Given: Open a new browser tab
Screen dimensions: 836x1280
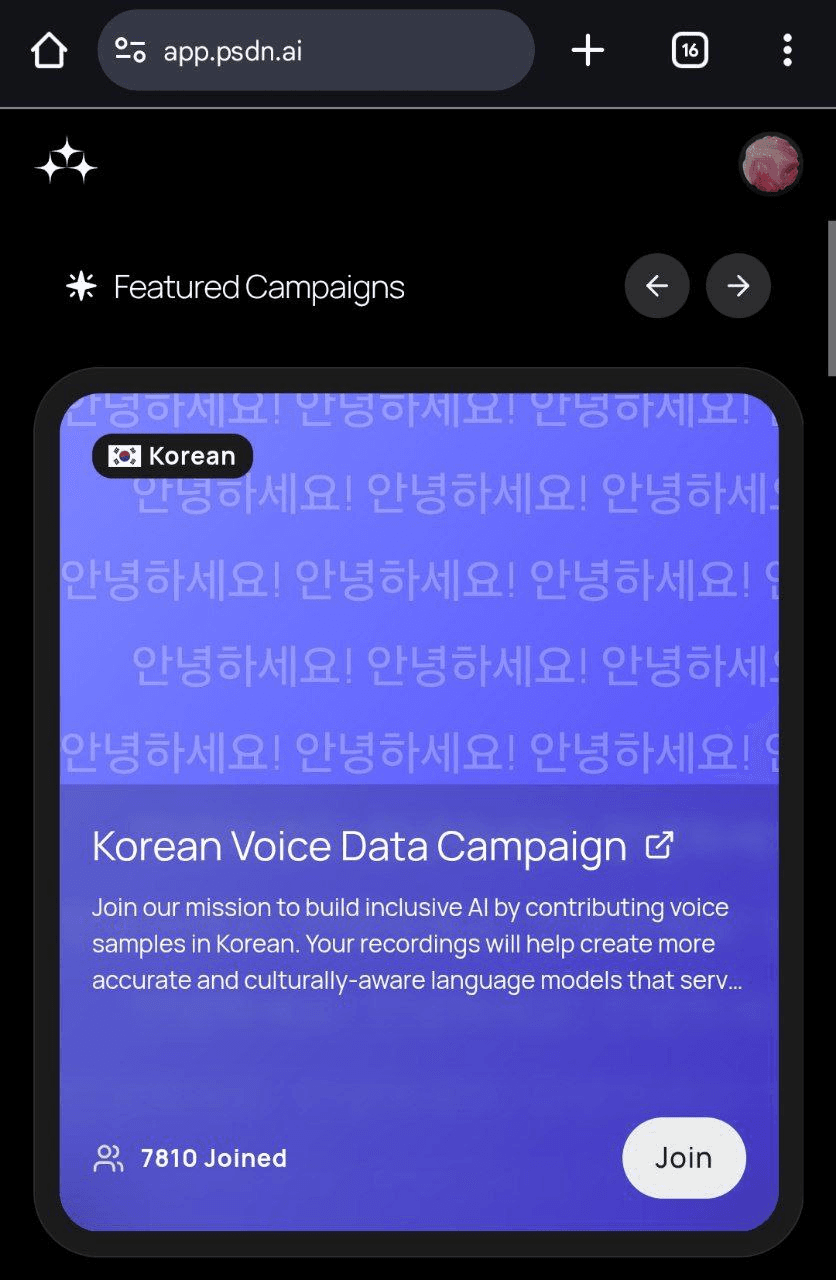Looking at the screenshot, I should (x=588, y=50).
